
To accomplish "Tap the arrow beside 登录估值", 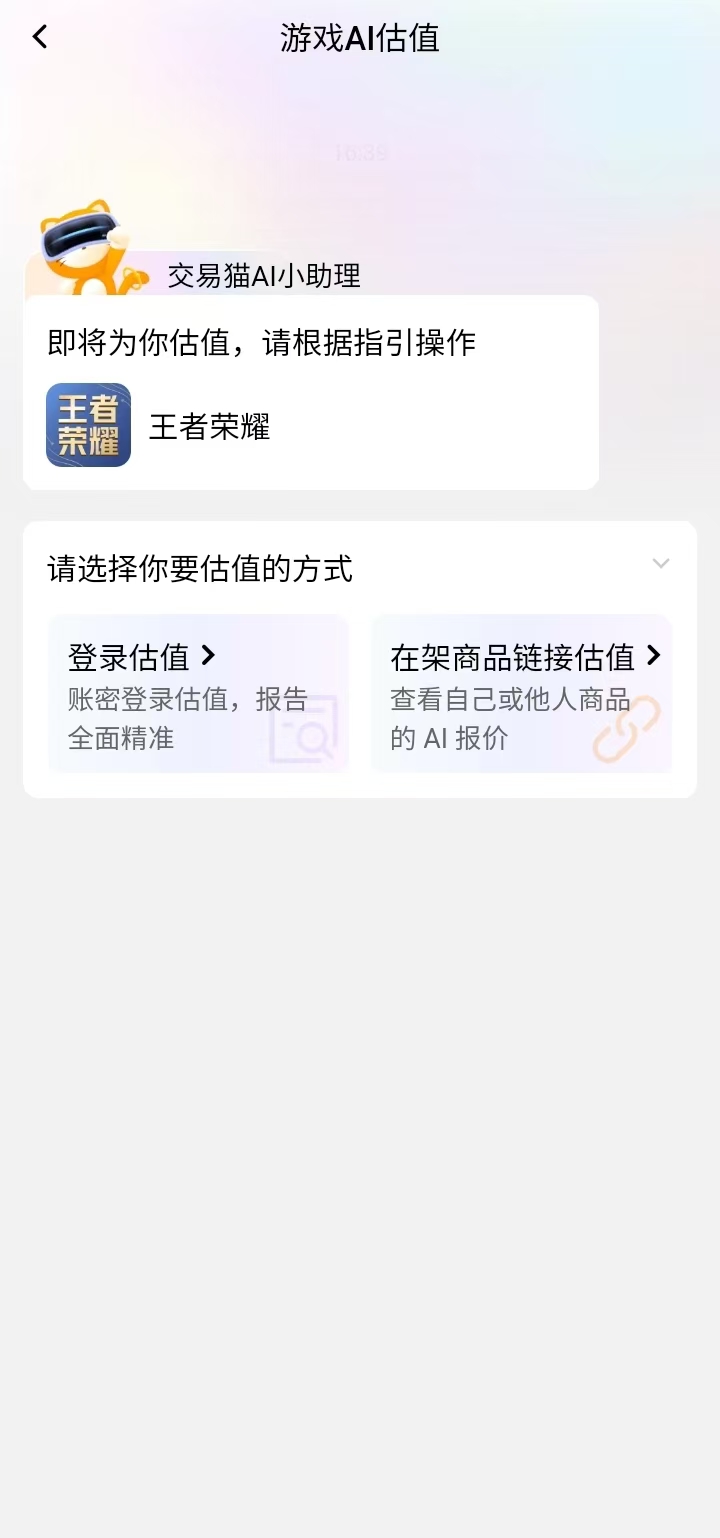I will 210,657.
